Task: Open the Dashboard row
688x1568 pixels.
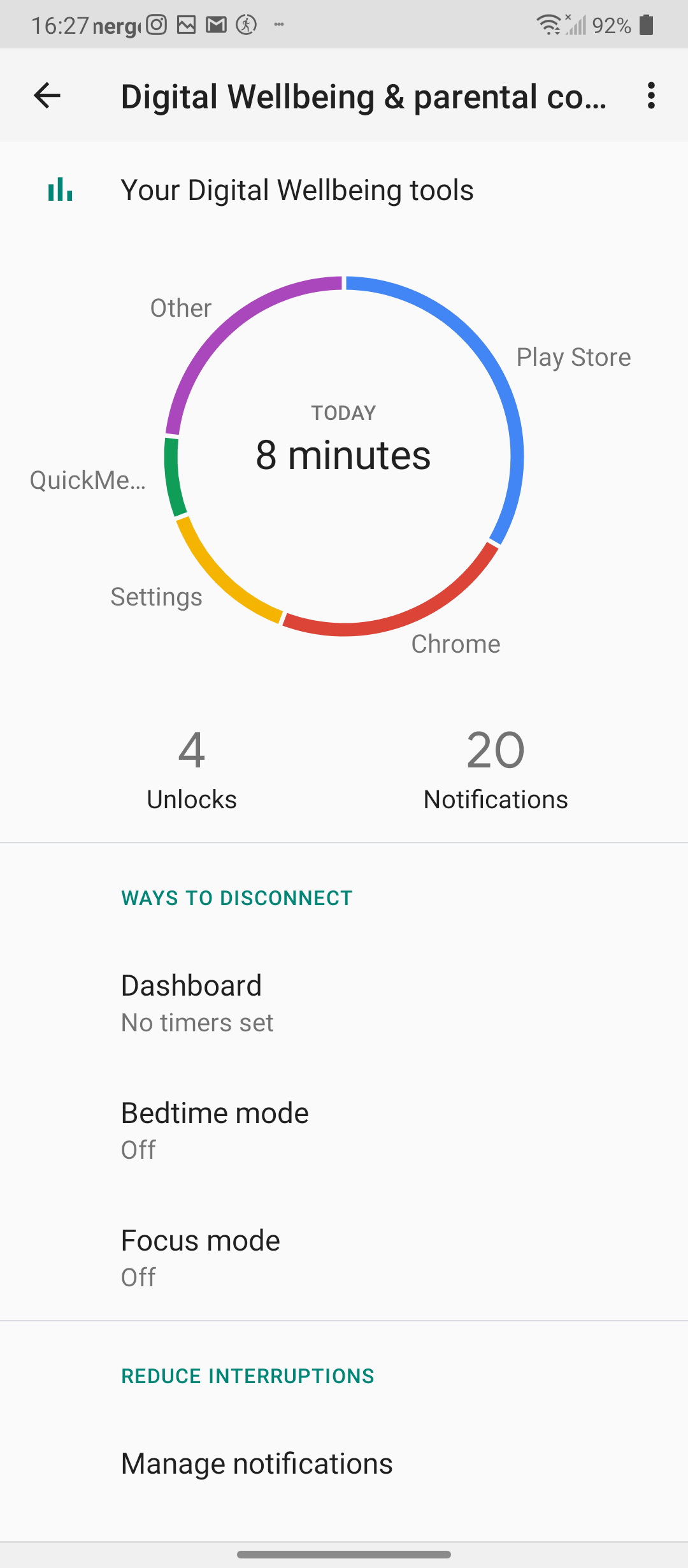Action: pyautogui.click(x=344, y=1003)
